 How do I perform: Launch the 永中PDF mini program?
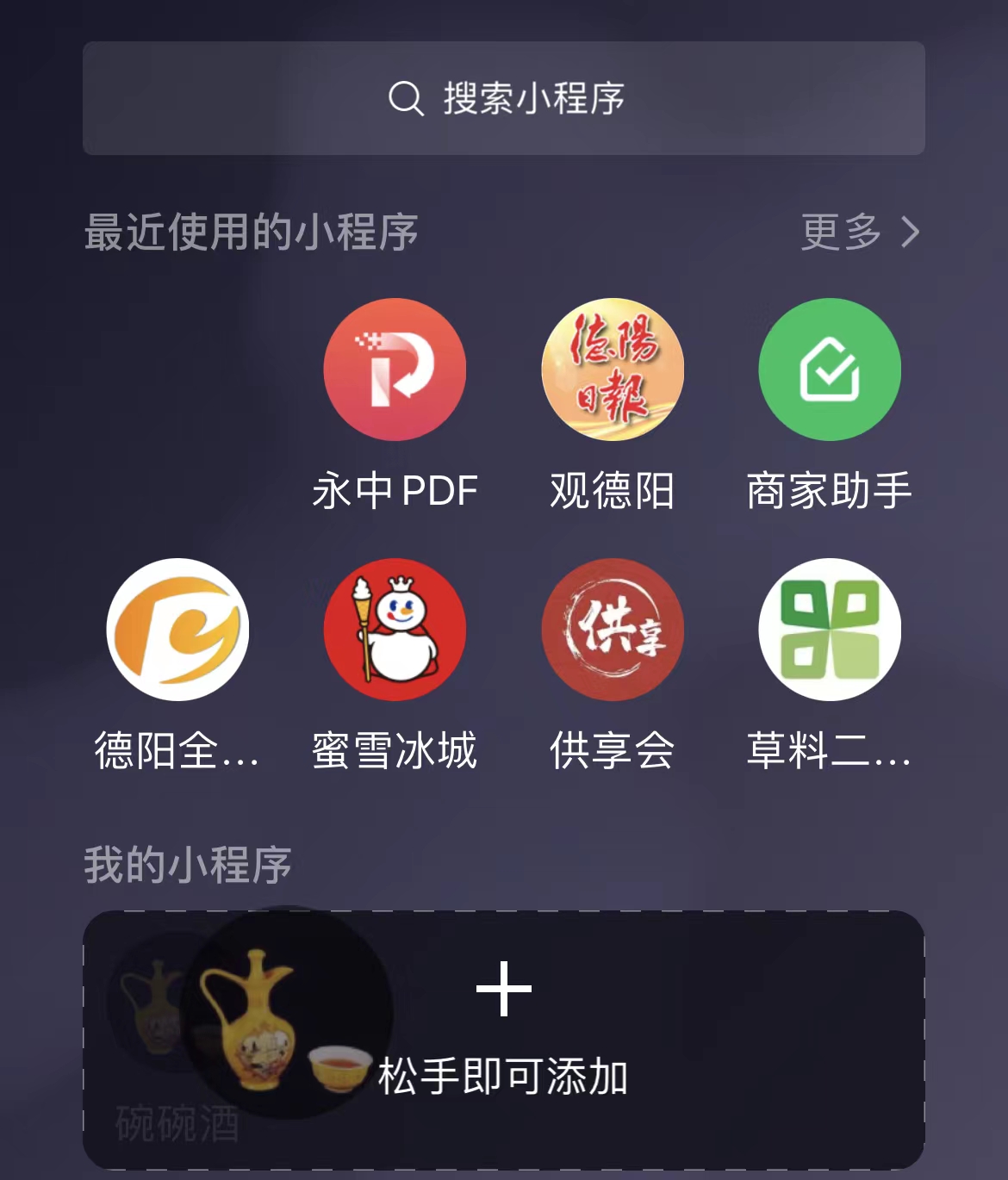coord(395,370)
